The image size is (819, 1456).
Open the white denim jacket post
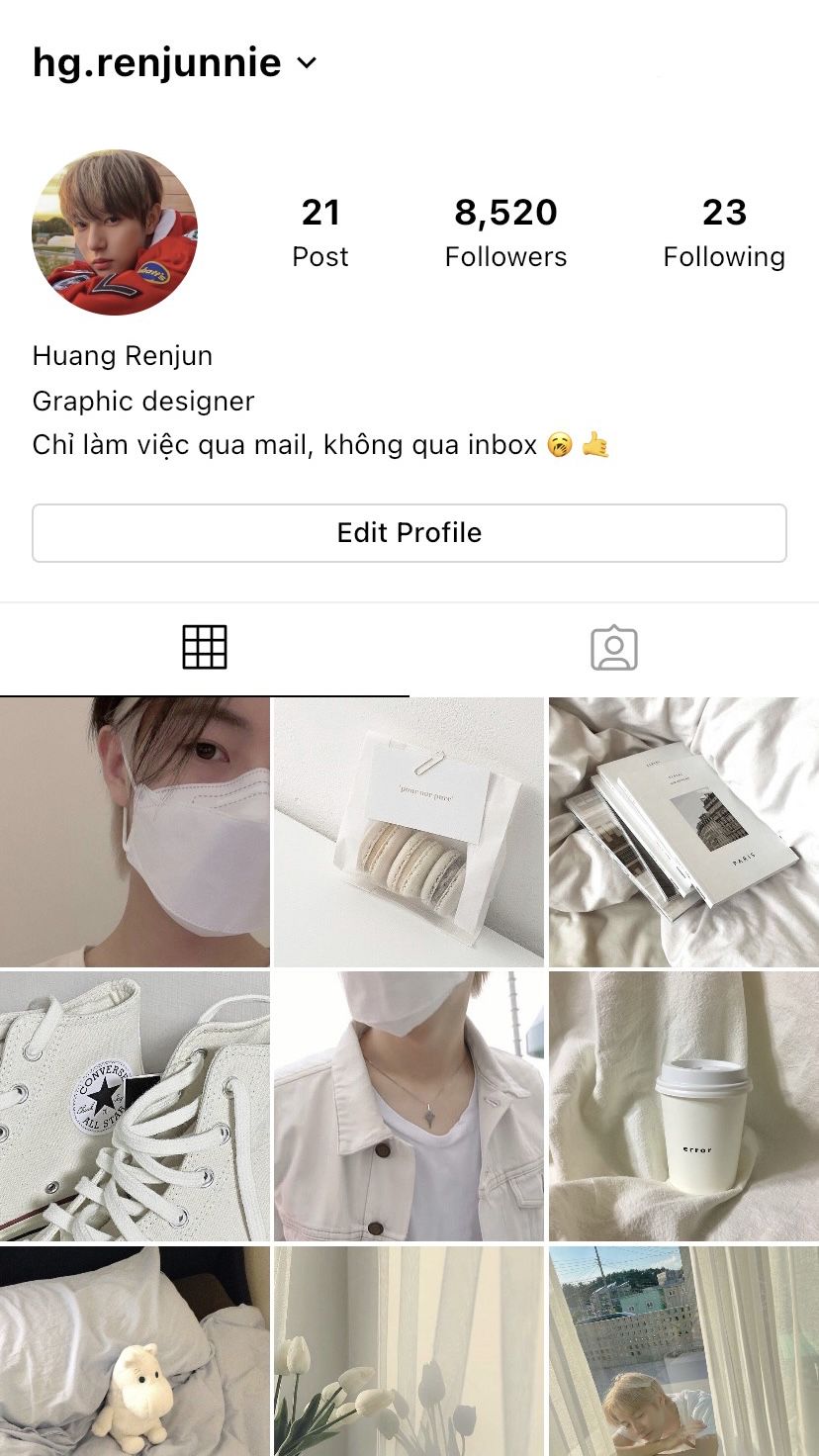click(x=409, y=1106)
